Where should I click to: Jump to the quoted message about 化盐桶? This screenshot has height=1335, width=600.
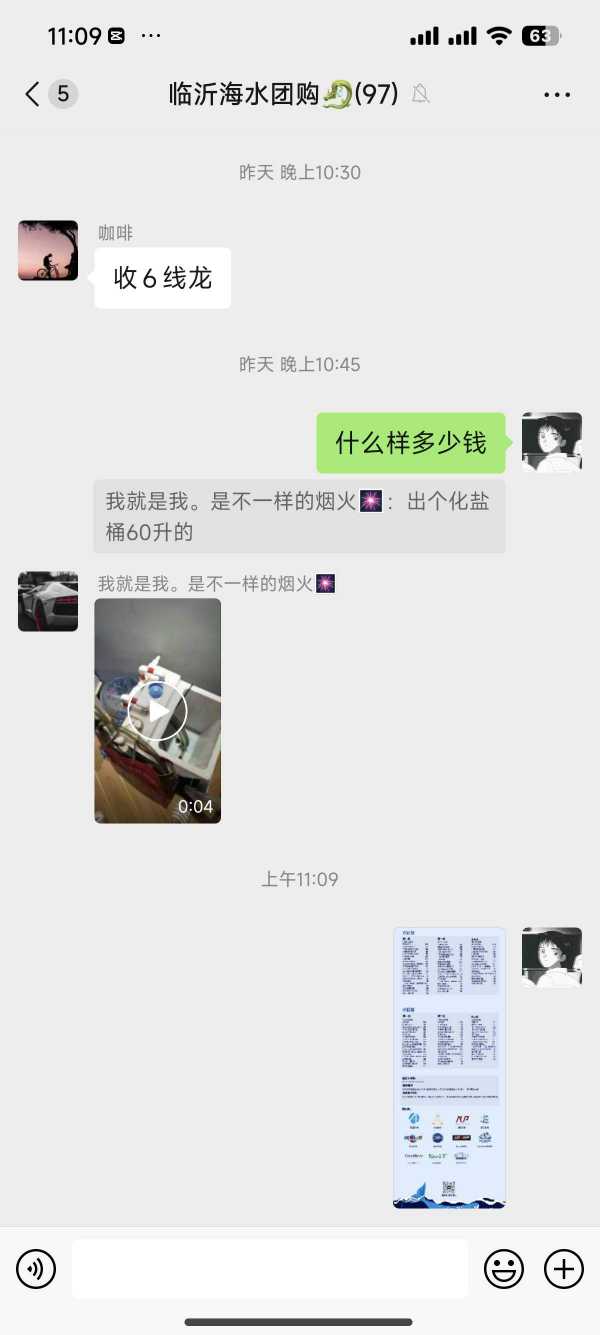(x=299, y=516)
